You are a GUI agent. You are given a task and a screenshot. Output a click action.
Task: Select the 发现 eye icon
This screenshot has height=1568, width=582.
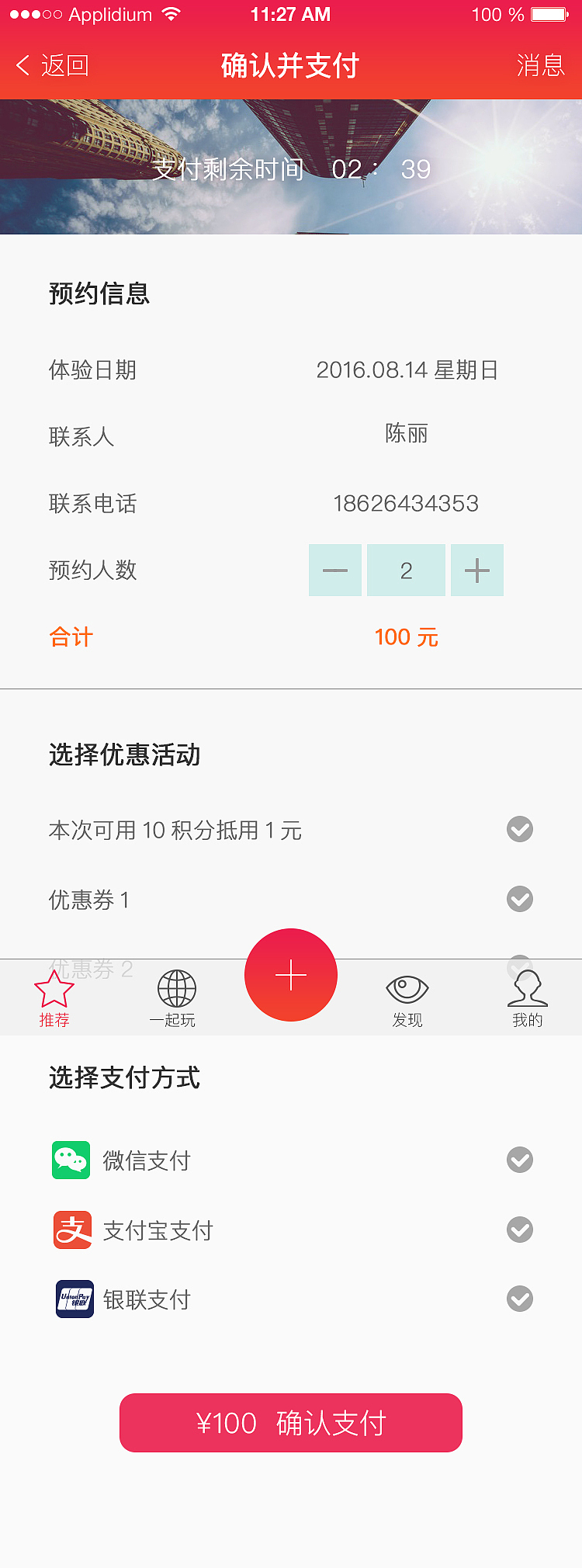[x=407, y=988]
